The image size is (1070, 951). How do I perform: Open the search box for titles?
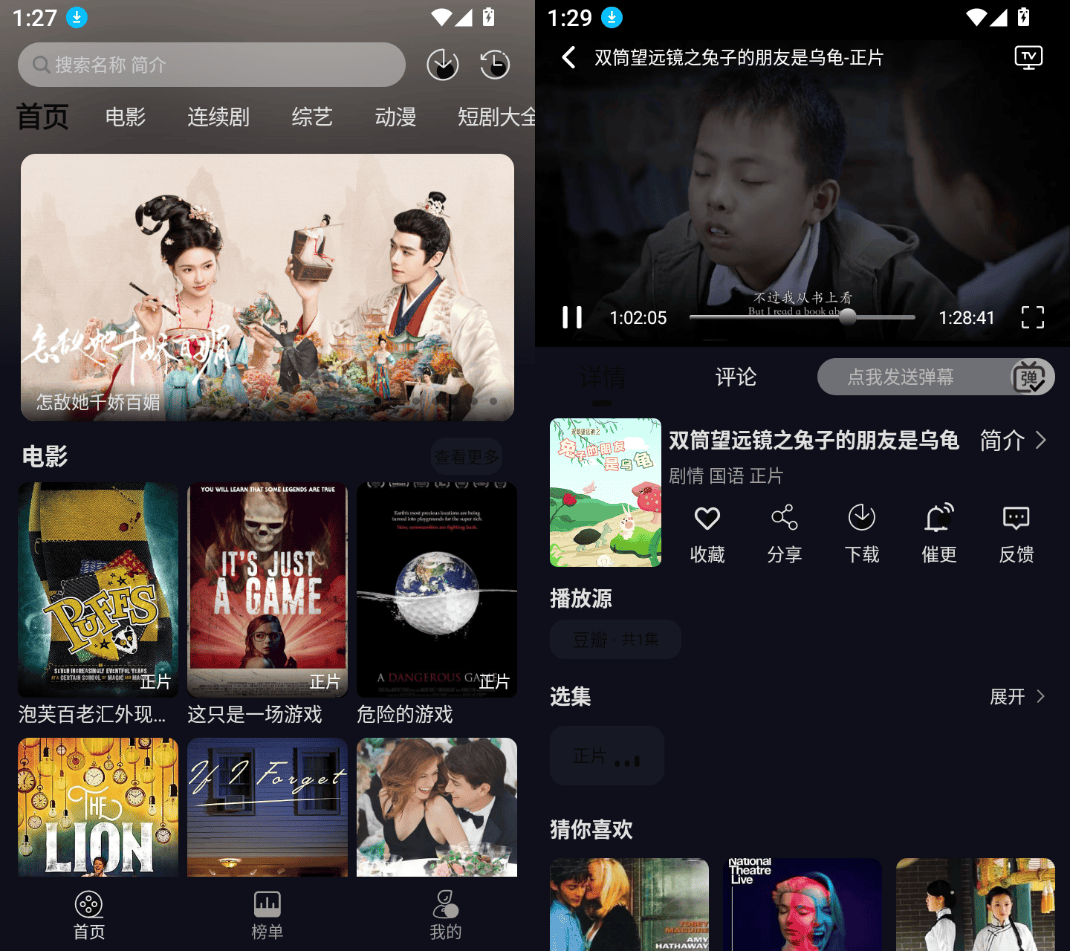coord(210,65)
